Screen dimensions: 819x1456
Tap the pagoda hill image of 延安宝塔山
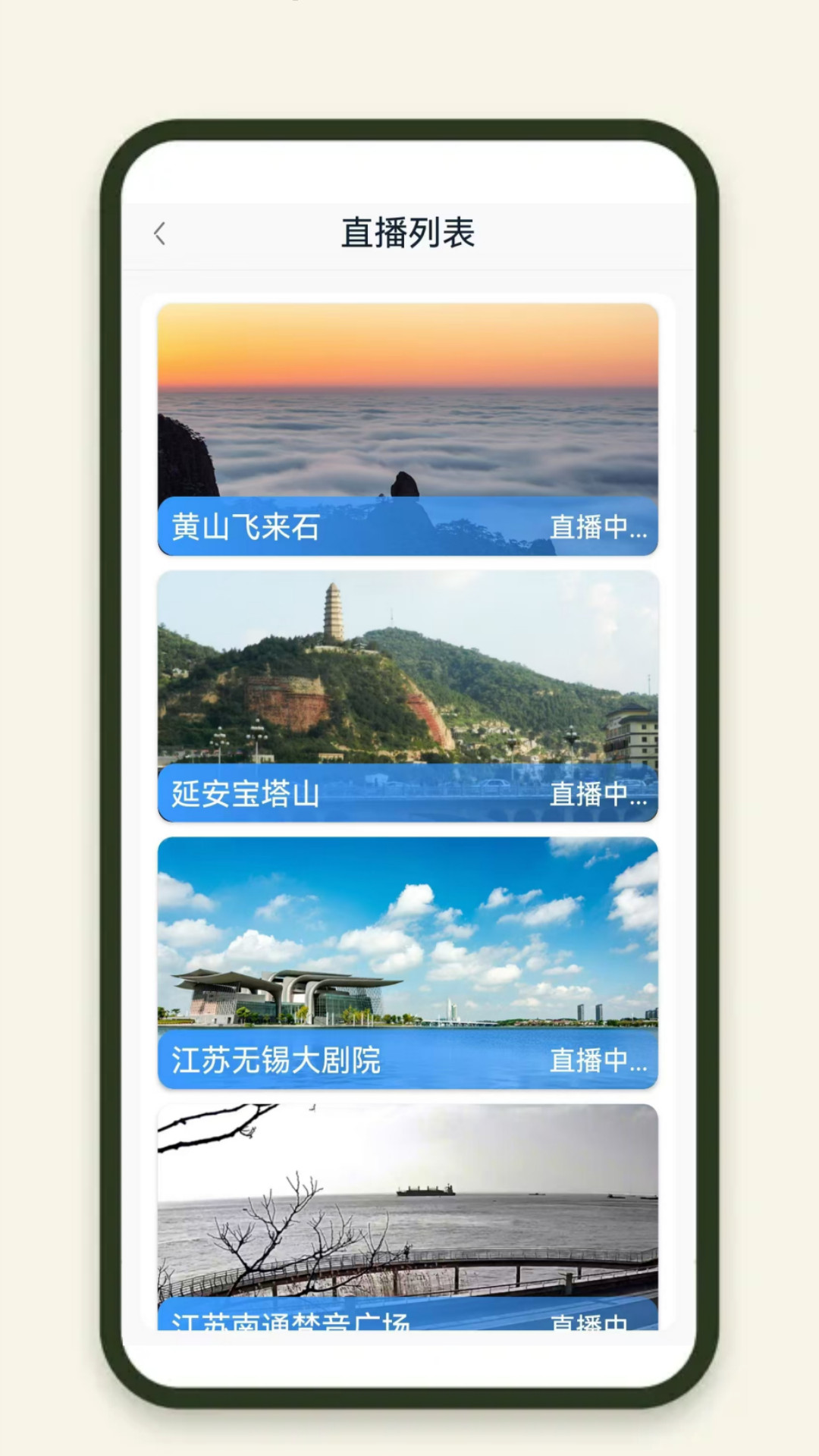(408, 667)
